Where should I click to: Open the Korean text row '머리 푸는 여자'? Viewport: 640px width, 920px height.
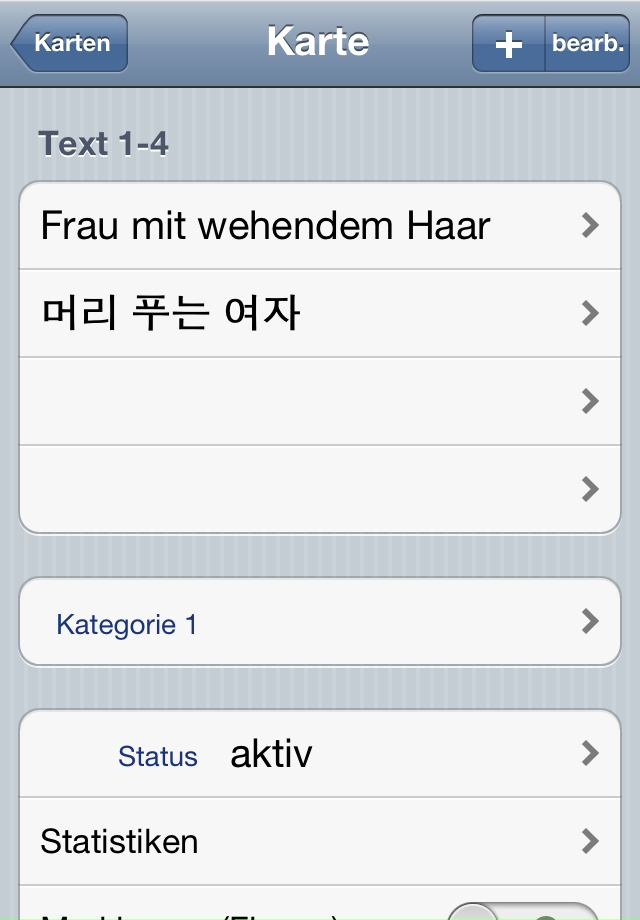[320, 314]
